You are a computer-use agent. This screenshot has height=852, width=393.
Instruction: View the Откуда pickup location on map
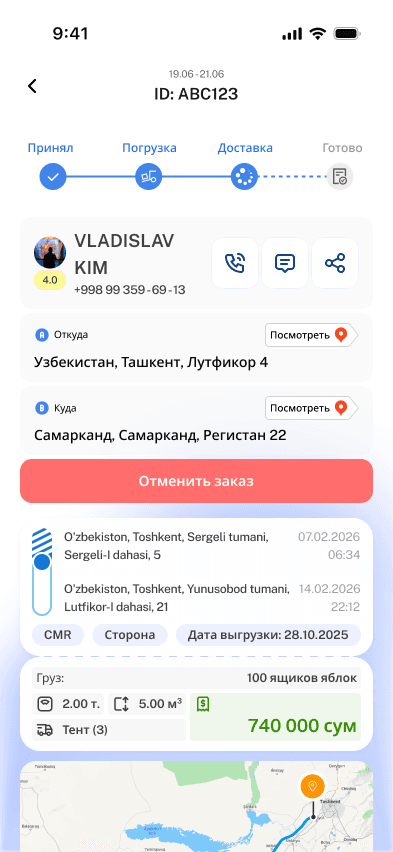coord(311,335)
